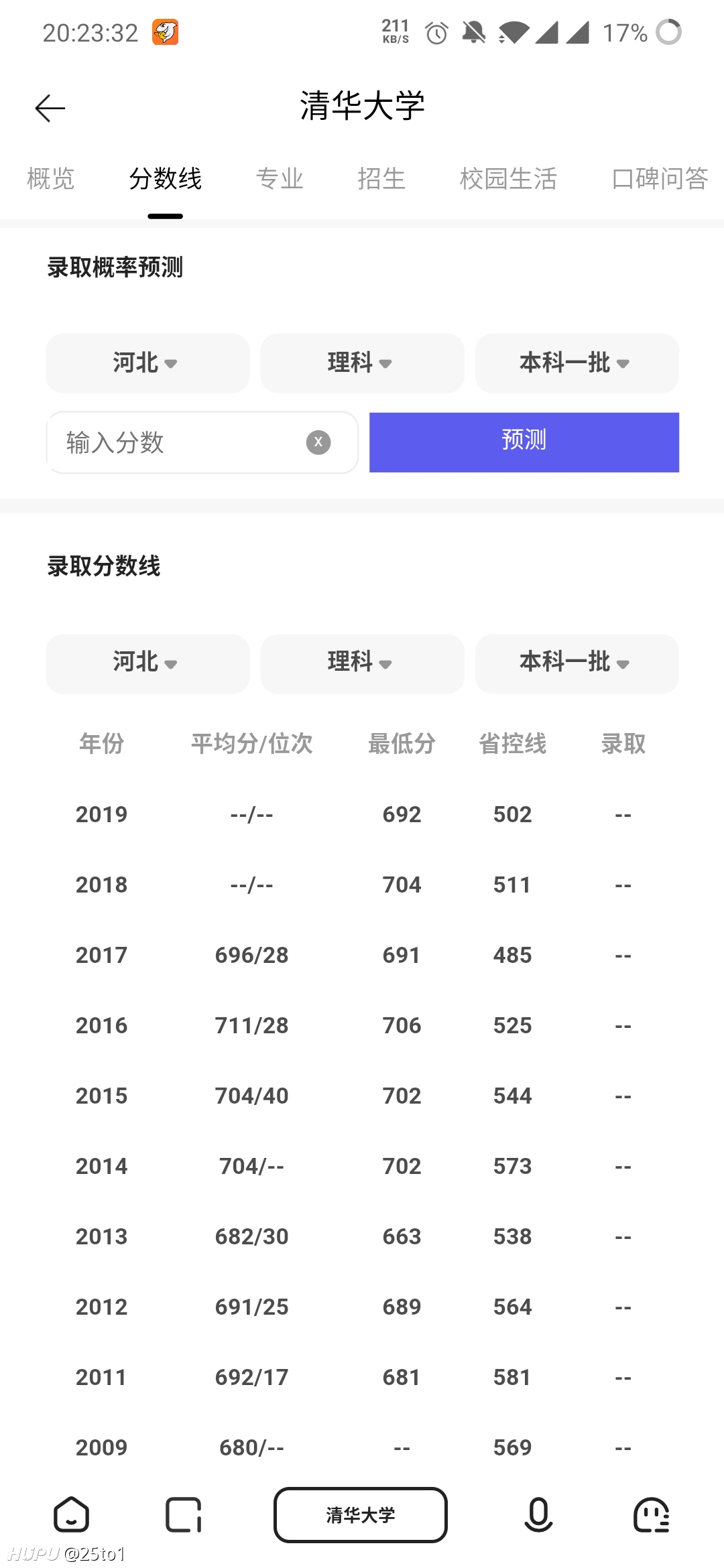724x1568 pixels.
Task: Change batch 本科一批 under 录取分数线
Action: (577, 663)
